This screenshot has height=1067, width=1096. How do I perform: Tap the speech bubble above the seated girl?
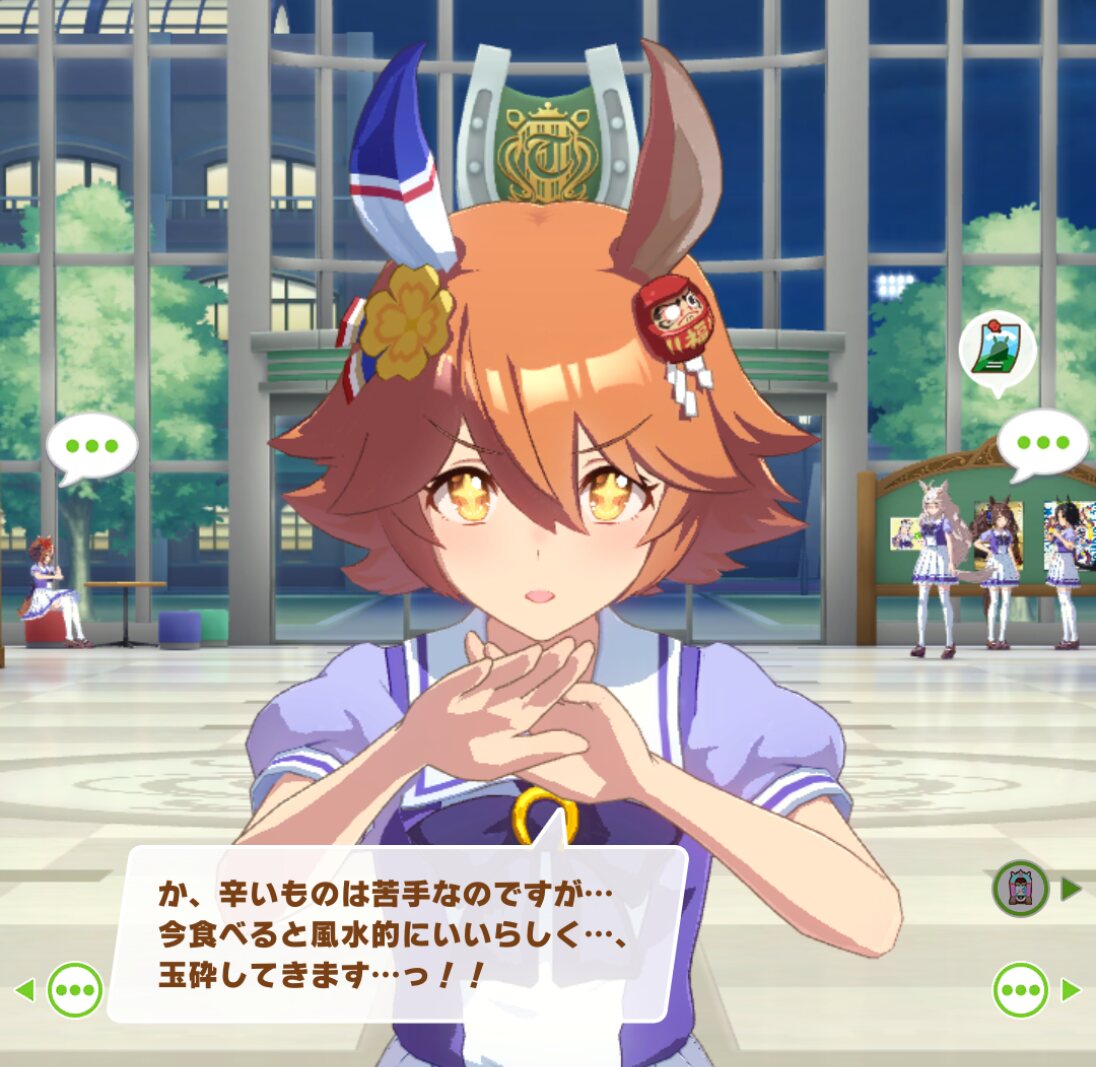tap(92, 449)
